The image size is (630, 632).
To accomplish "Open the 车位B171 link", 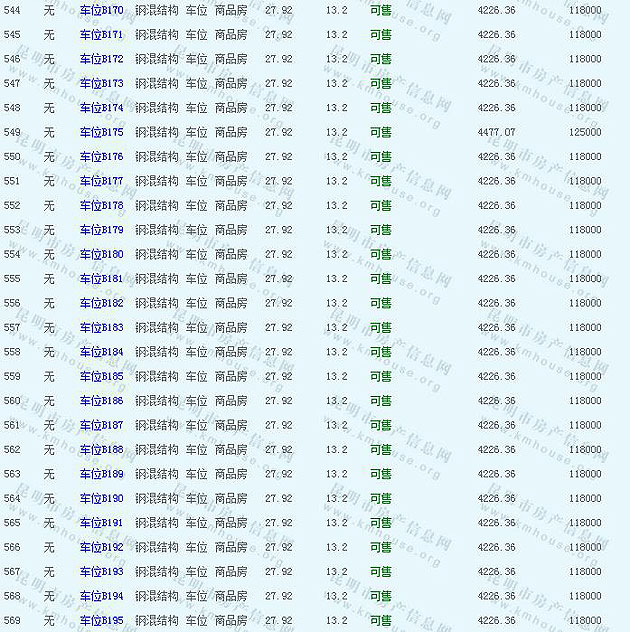I will (101, 34).
